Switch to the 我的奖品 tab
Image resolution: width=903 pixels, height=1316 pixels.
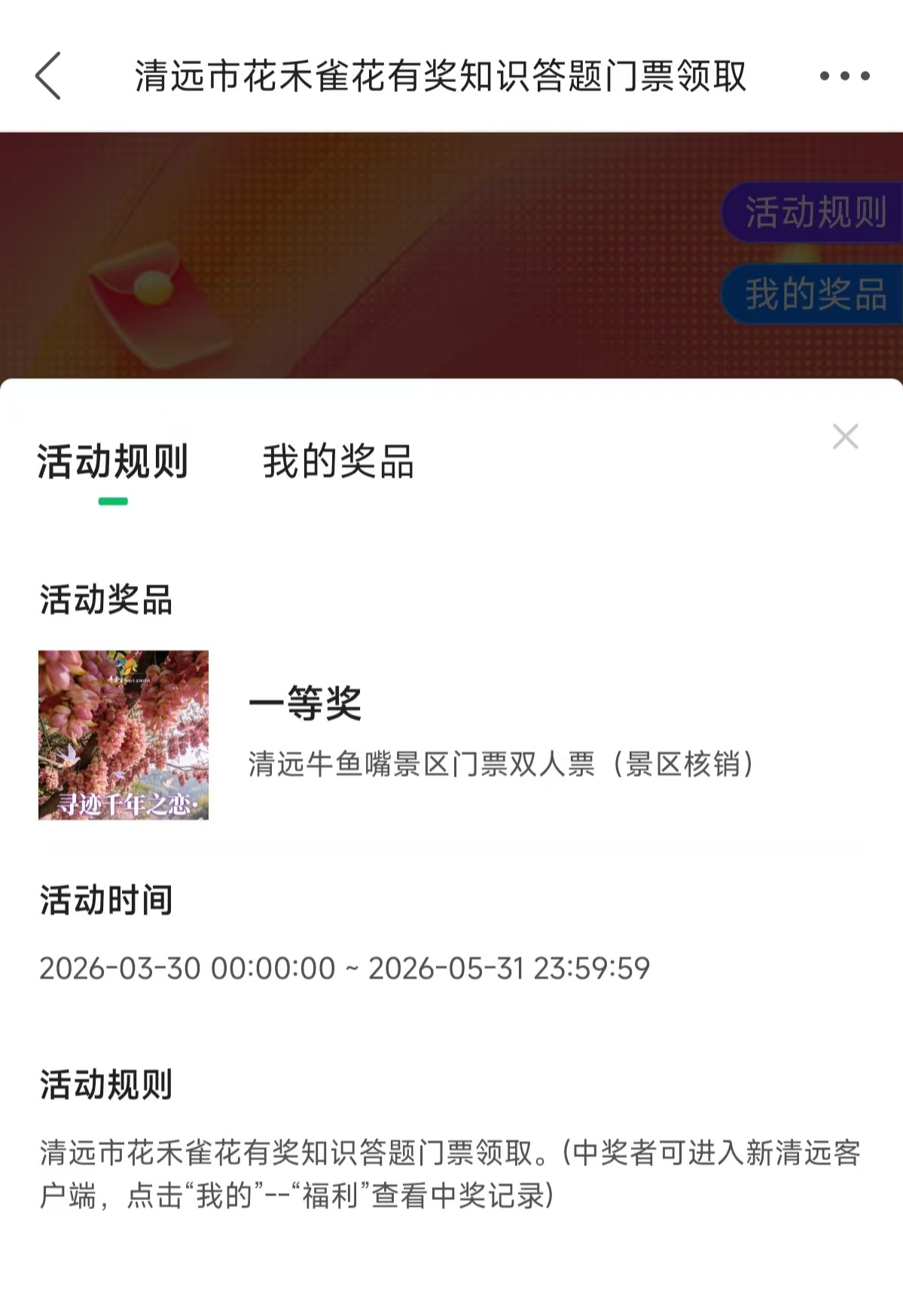(338, 462)
